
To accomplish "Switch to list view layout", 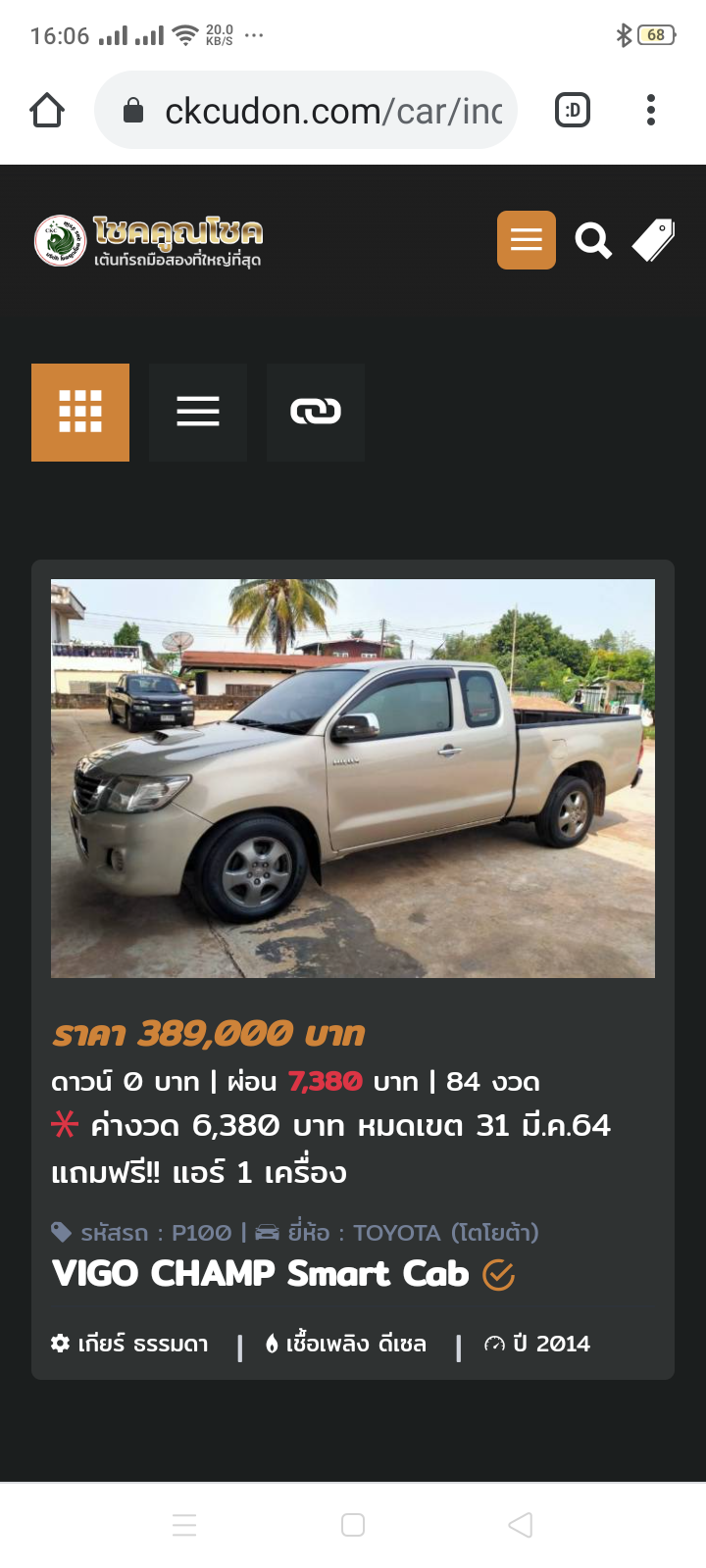I will pos(198,413).
